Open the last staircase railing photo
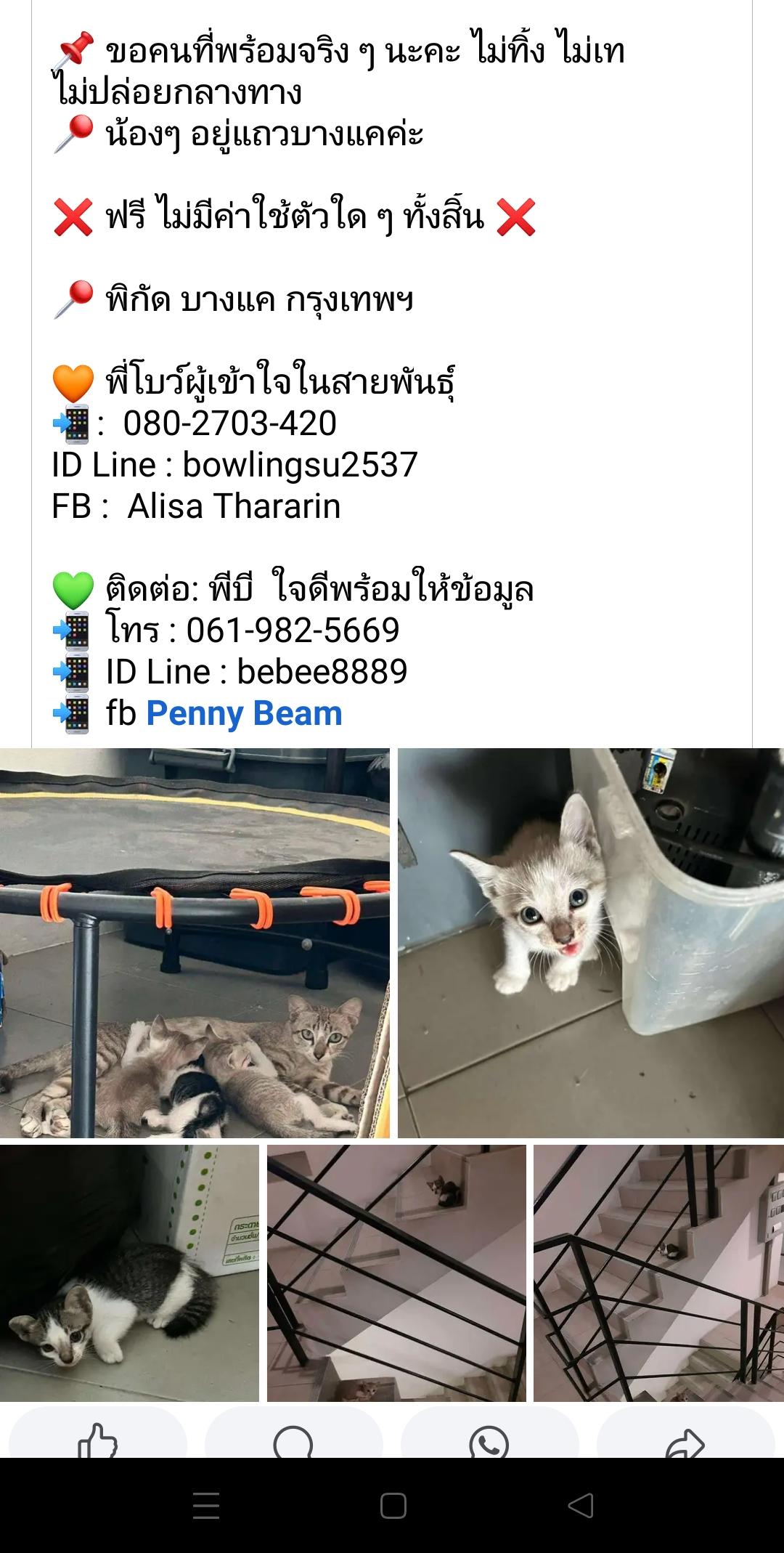This screenshot has width=784, height=1553. (x=658, y=1273)
